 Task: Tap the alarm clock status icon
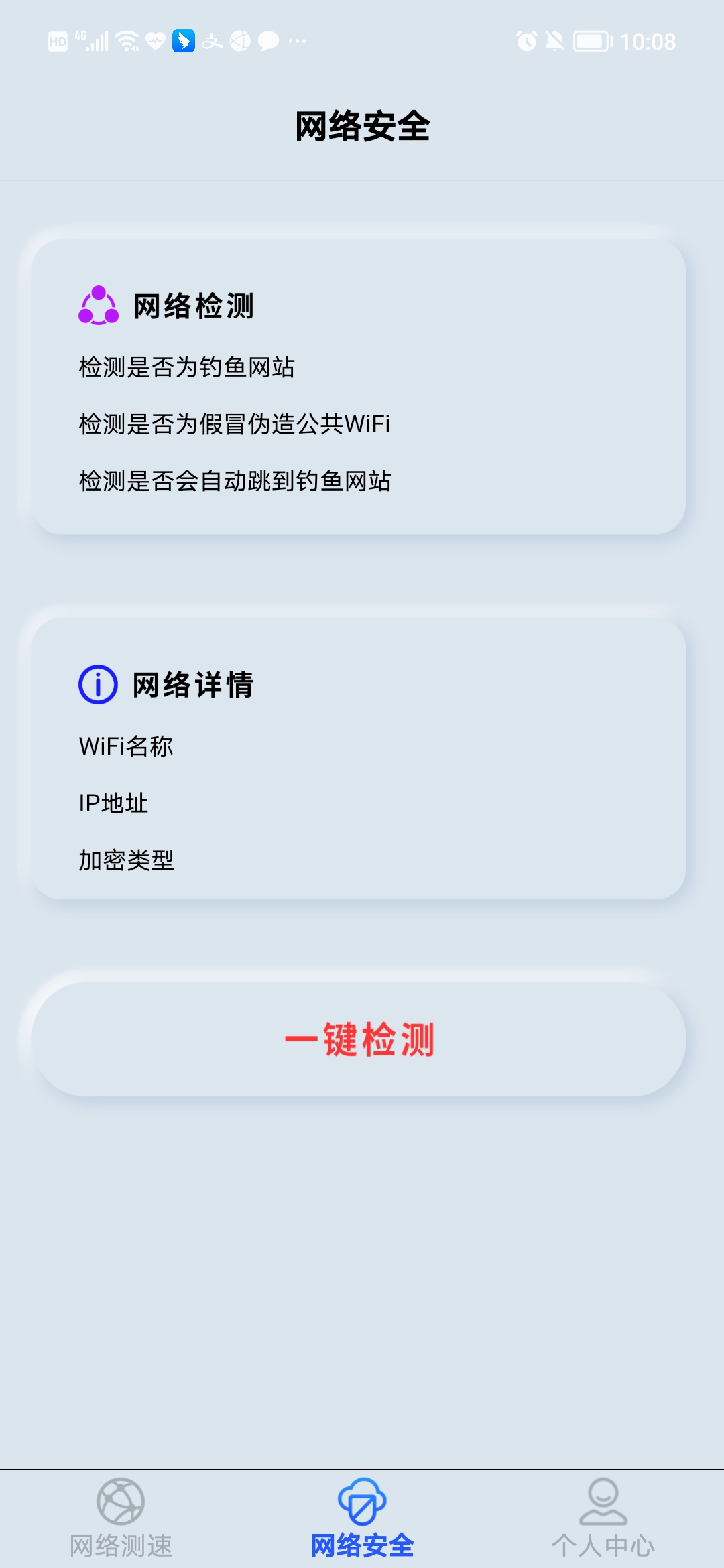(x=527, y=41)
